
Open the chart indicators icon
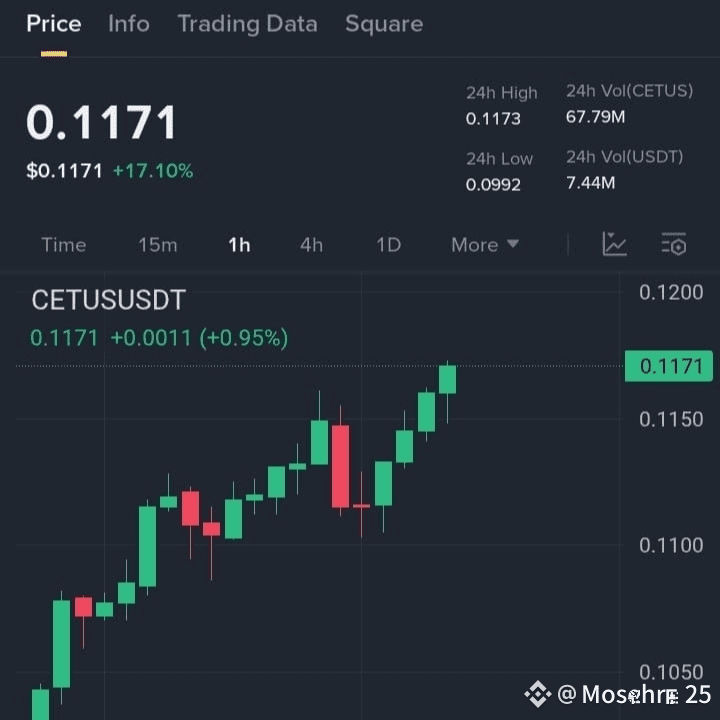[614, 244]
